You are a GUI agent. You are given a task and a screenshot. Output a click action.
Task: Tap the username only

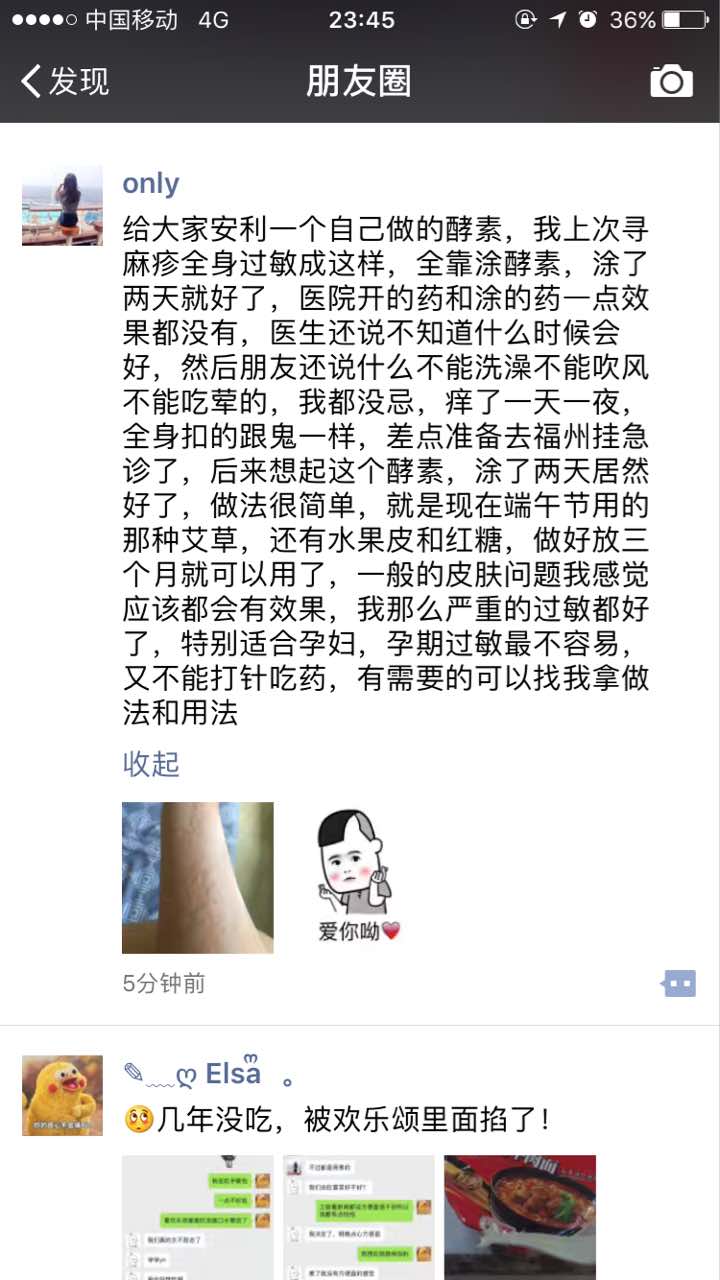click(150, 183)
